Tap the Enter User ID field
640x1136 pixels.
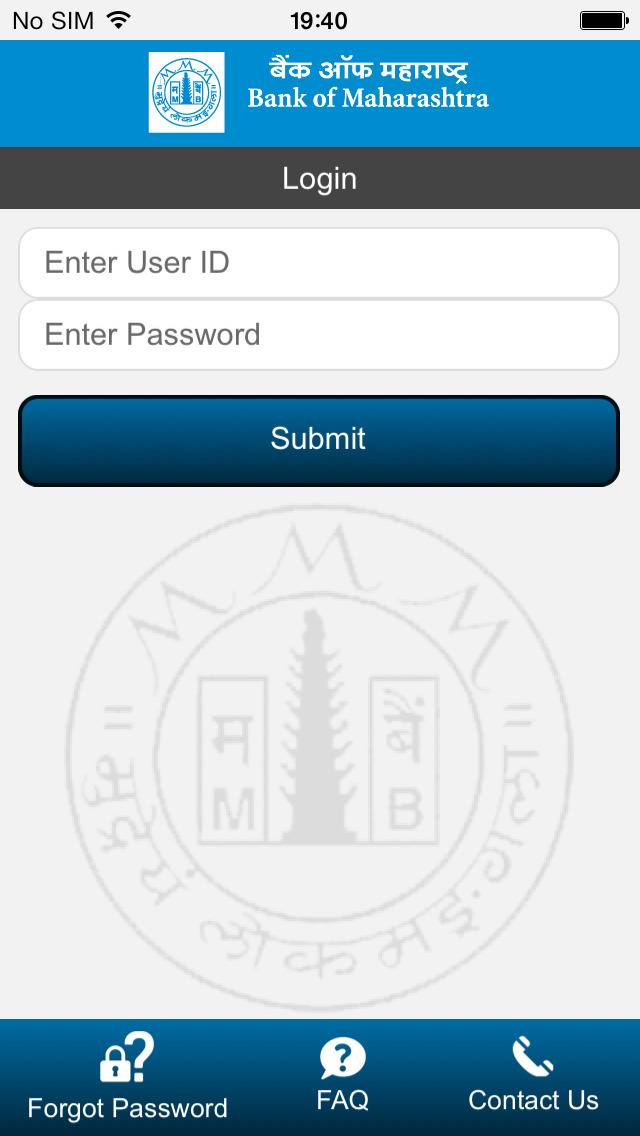pos(319,262)
